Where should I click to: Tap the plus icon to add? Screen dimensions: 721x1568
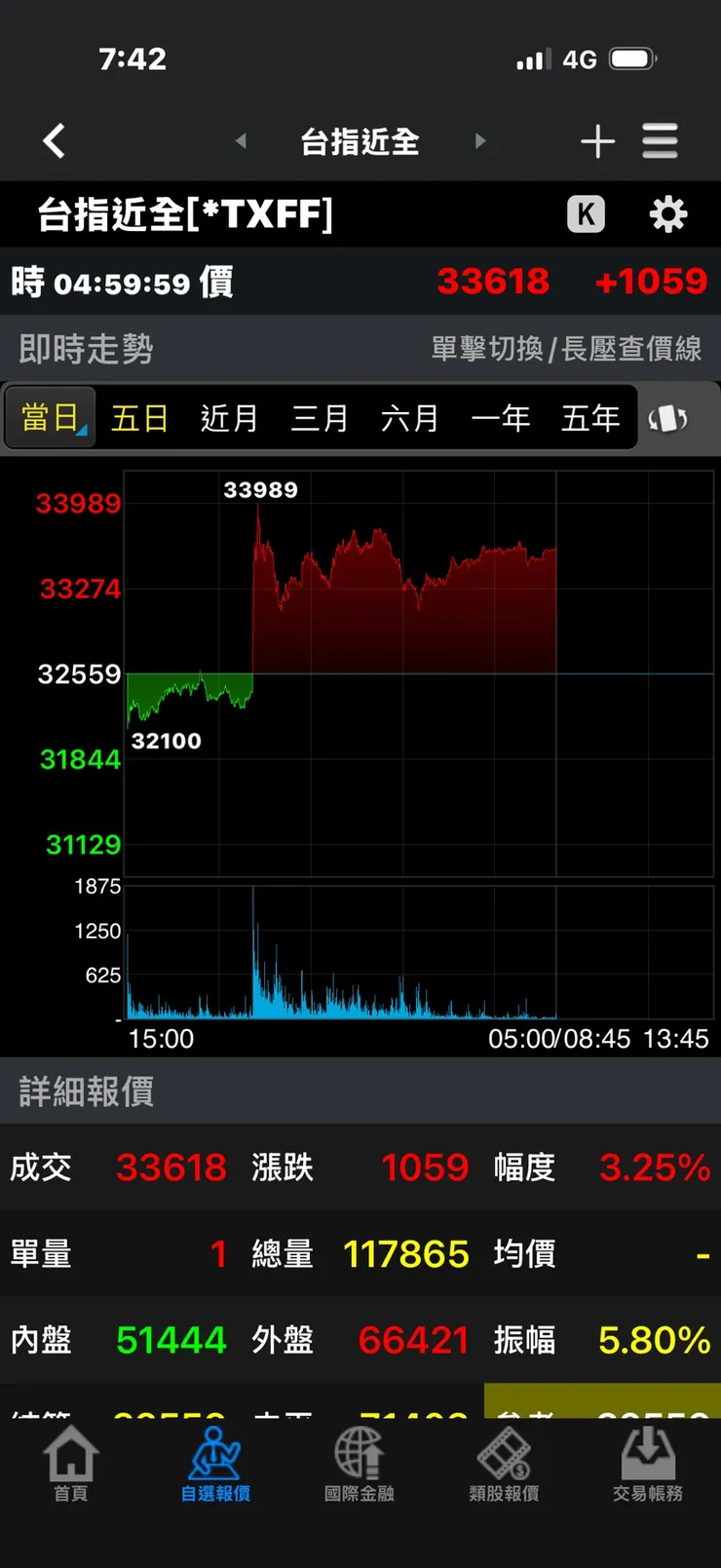click(x=597, y=141)
